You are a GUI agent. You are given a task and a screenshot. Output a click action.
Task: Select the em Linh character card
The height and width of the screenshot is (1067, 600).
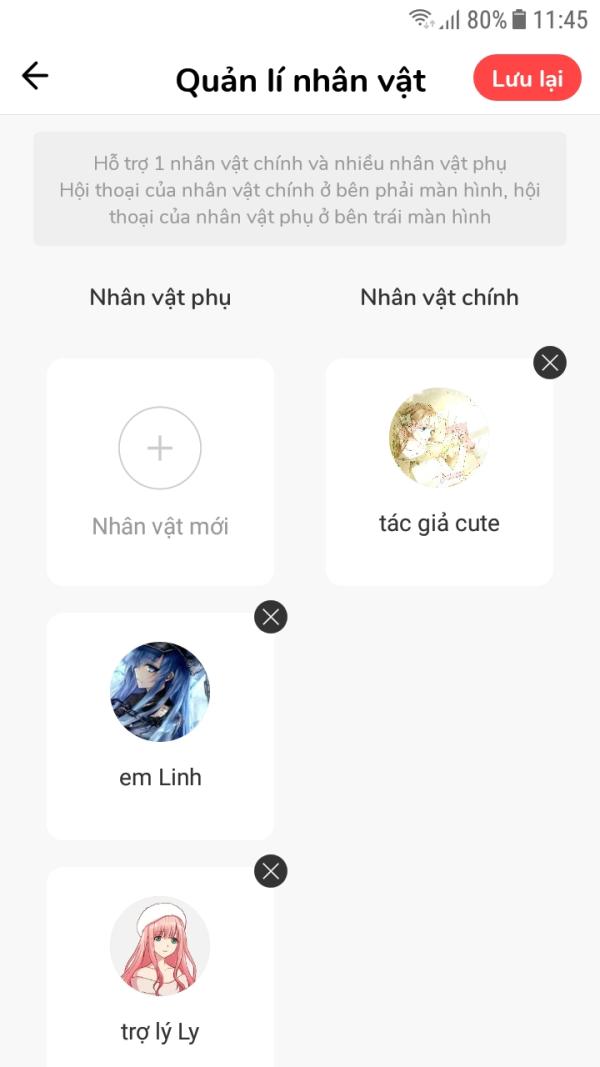click(160, 726)
